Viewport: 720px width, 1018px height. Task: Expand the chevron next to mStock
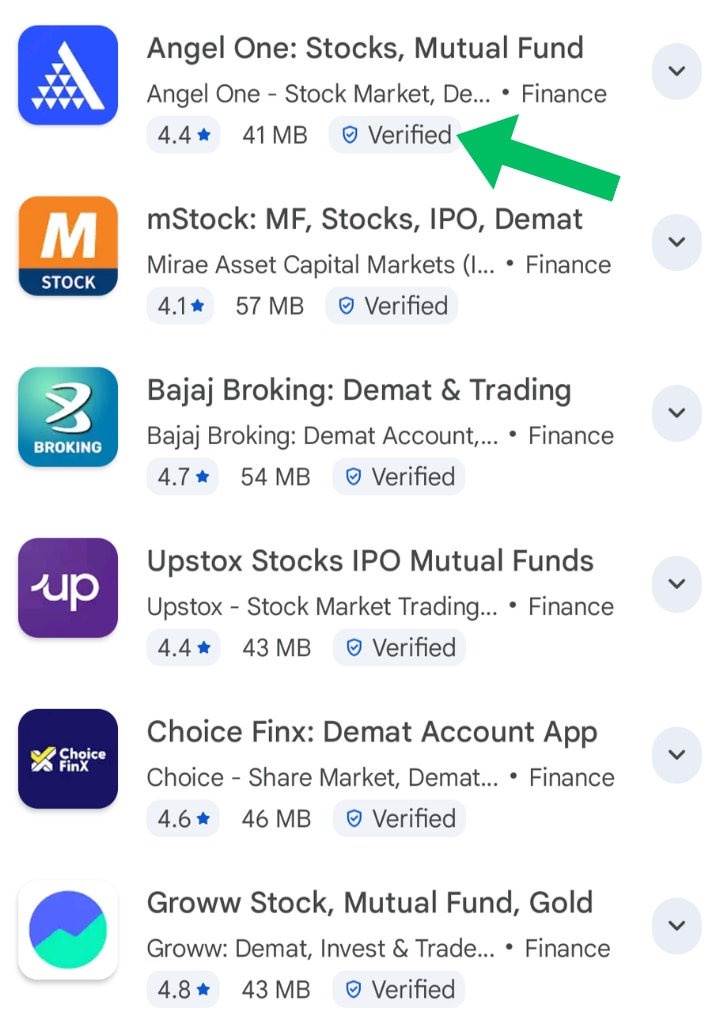coord(677,242)
